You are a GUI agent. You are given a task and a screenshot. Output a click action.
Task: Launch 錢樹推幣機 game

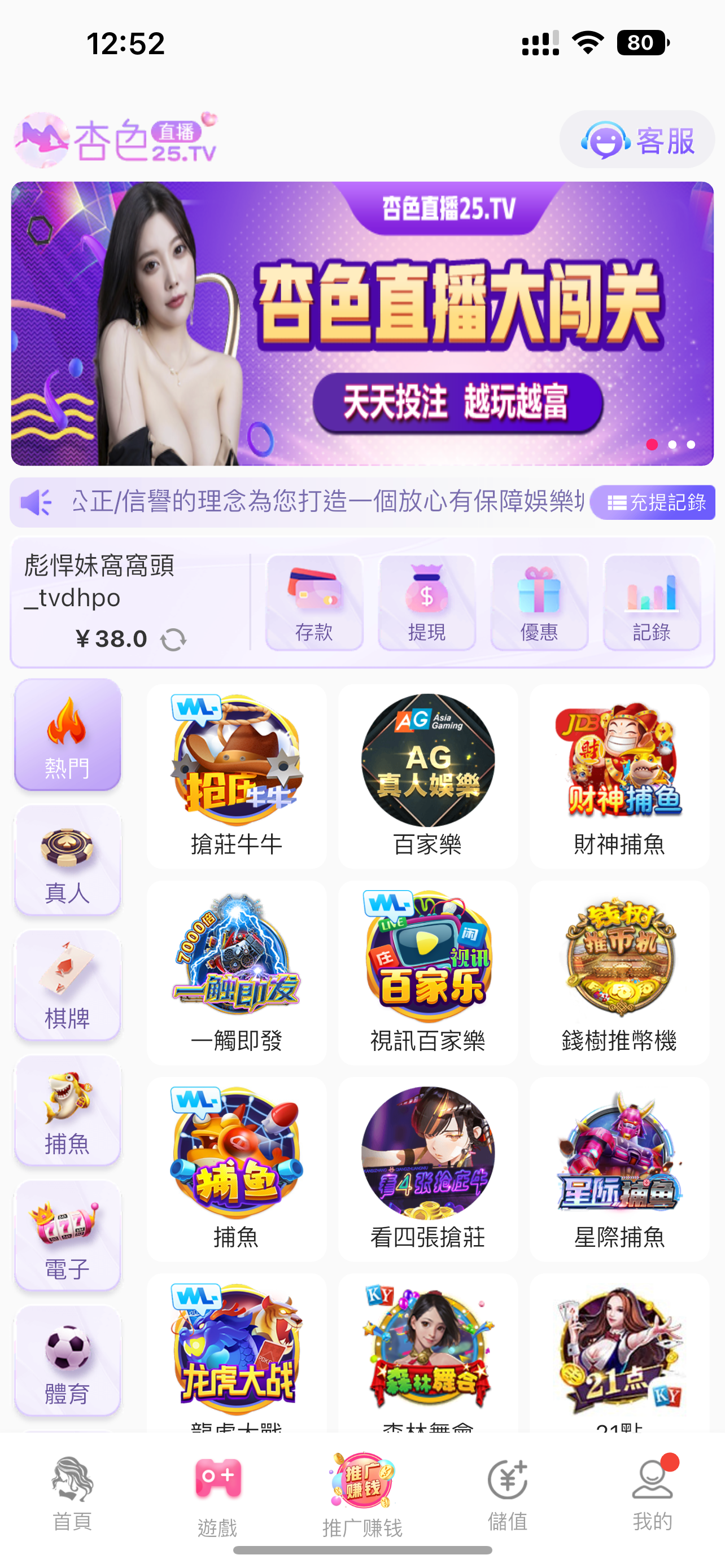[x=619, y=972]
